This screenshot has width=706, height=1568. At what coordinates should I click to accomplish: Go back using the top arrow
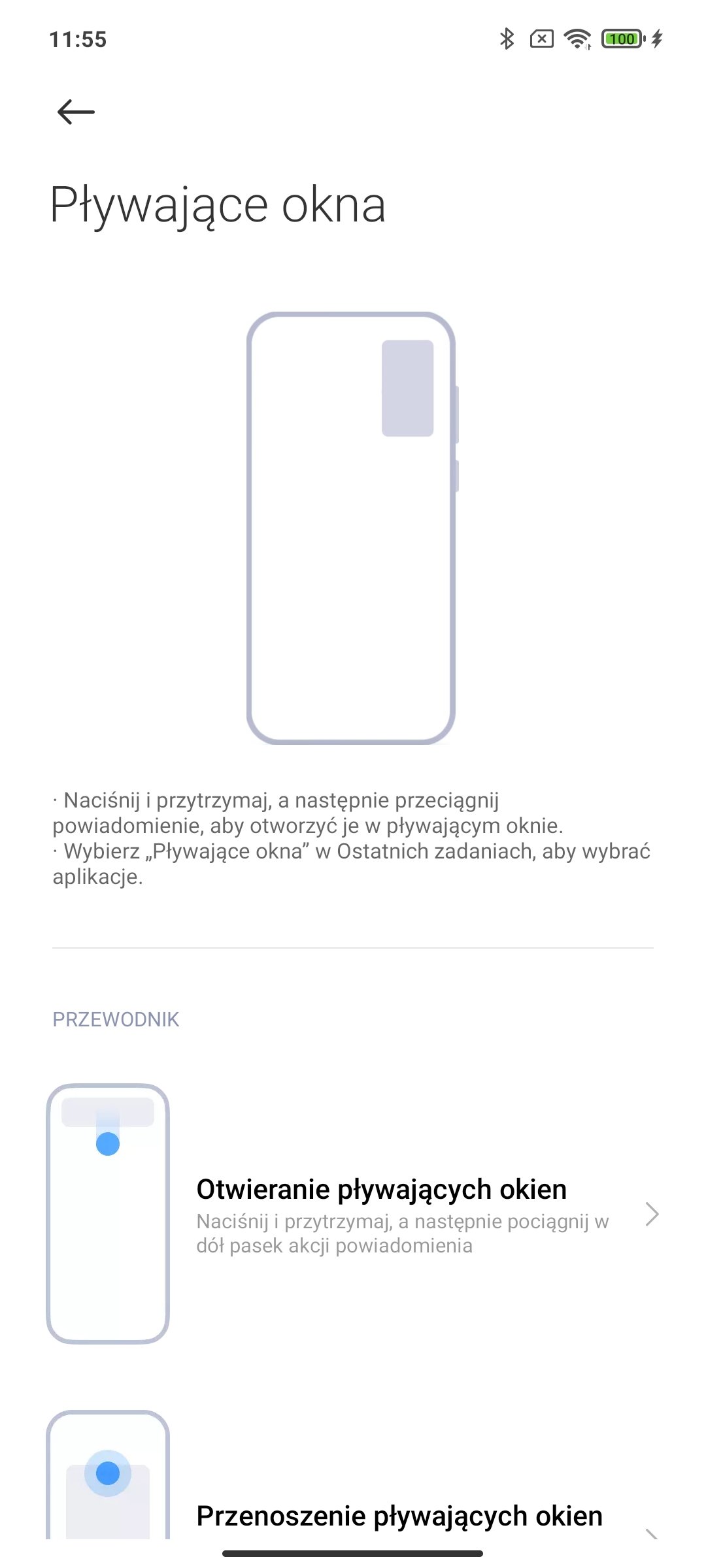(x=76, y=112)
